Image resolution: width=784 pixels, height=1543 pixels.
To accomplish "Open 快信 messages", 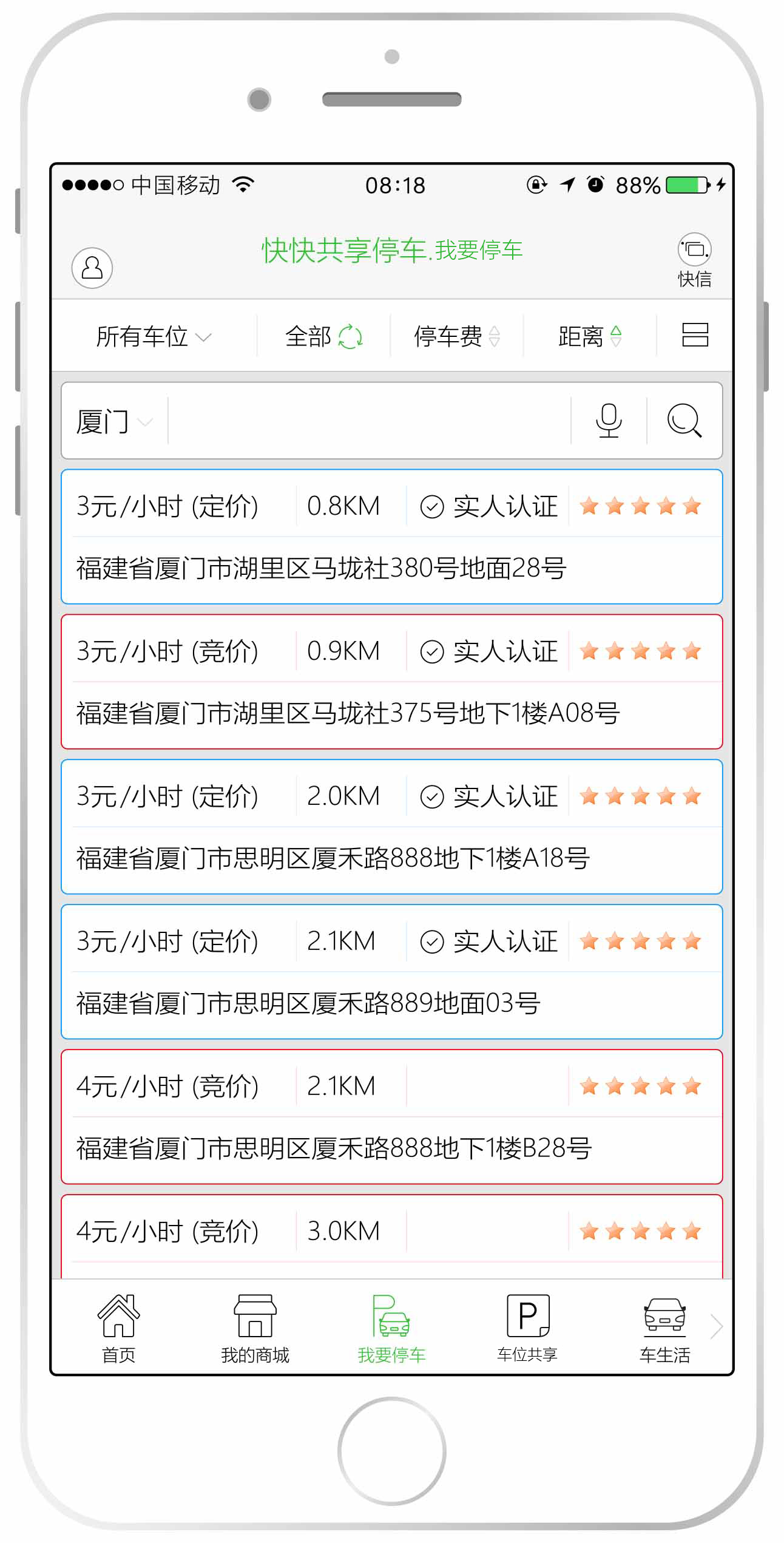I will (x=694, y=259).
